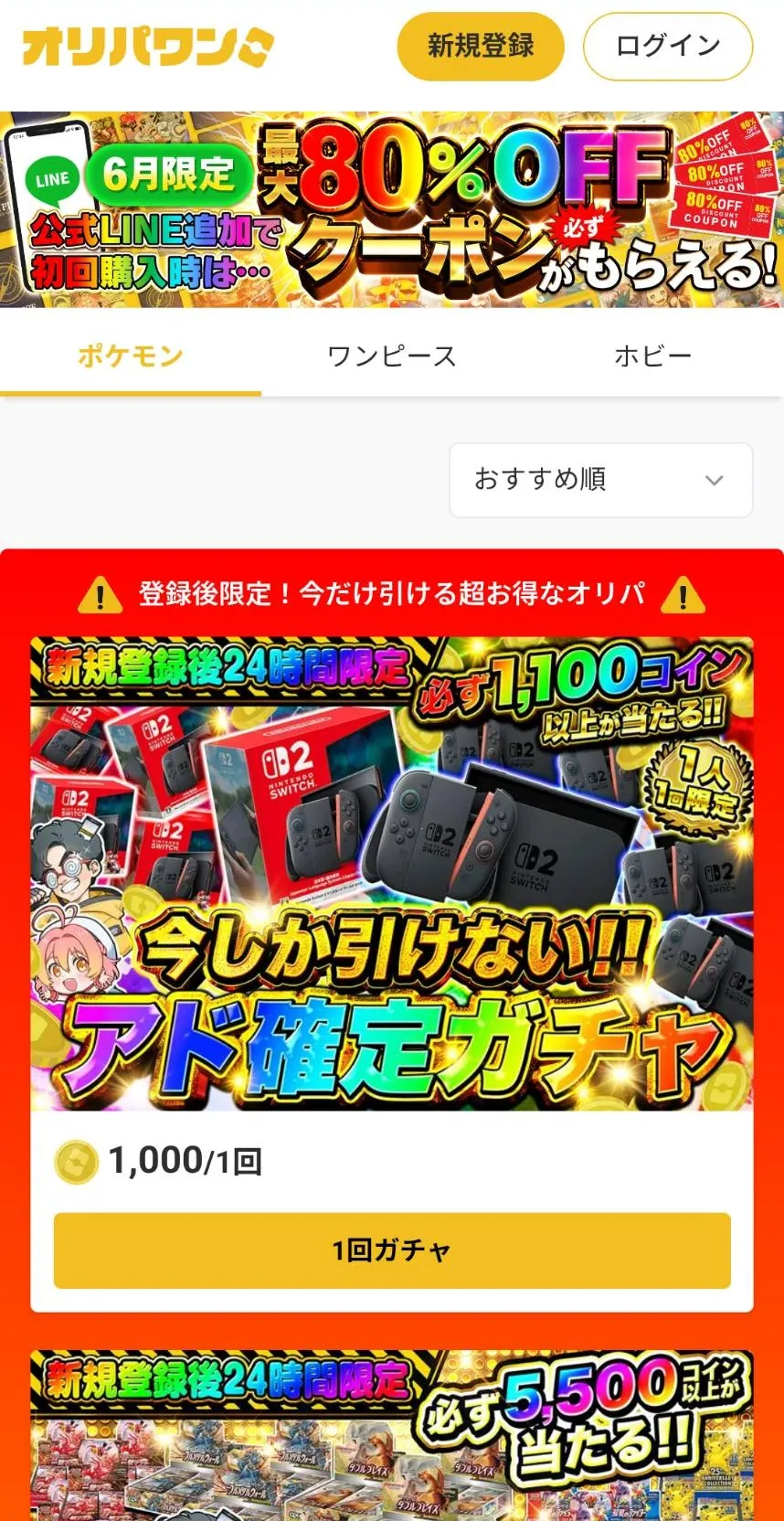Open the ログイン login button
This screenshot has height=1521, width=784.
(667, 46)
